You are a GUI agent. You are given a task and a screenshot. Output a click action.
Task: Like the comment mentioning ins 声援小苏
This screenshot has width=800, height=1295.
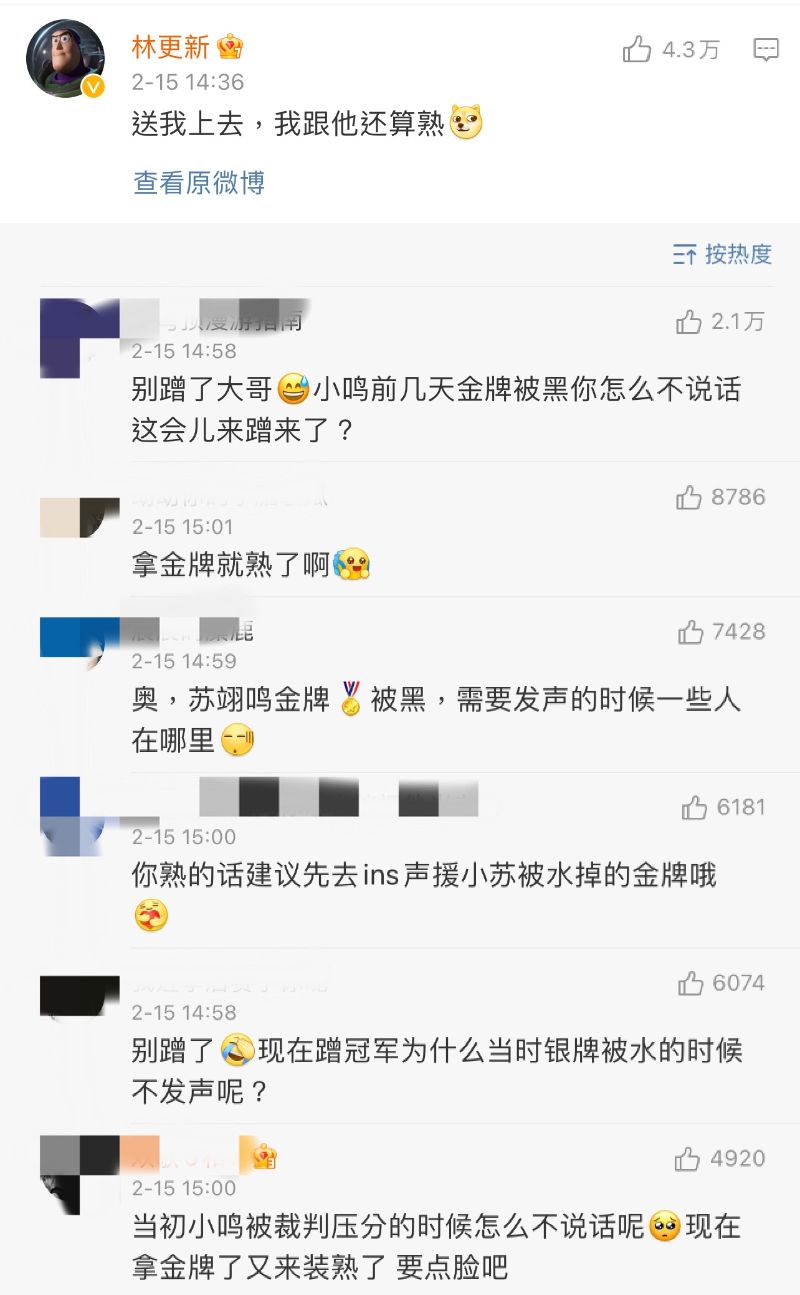[694, 807]
